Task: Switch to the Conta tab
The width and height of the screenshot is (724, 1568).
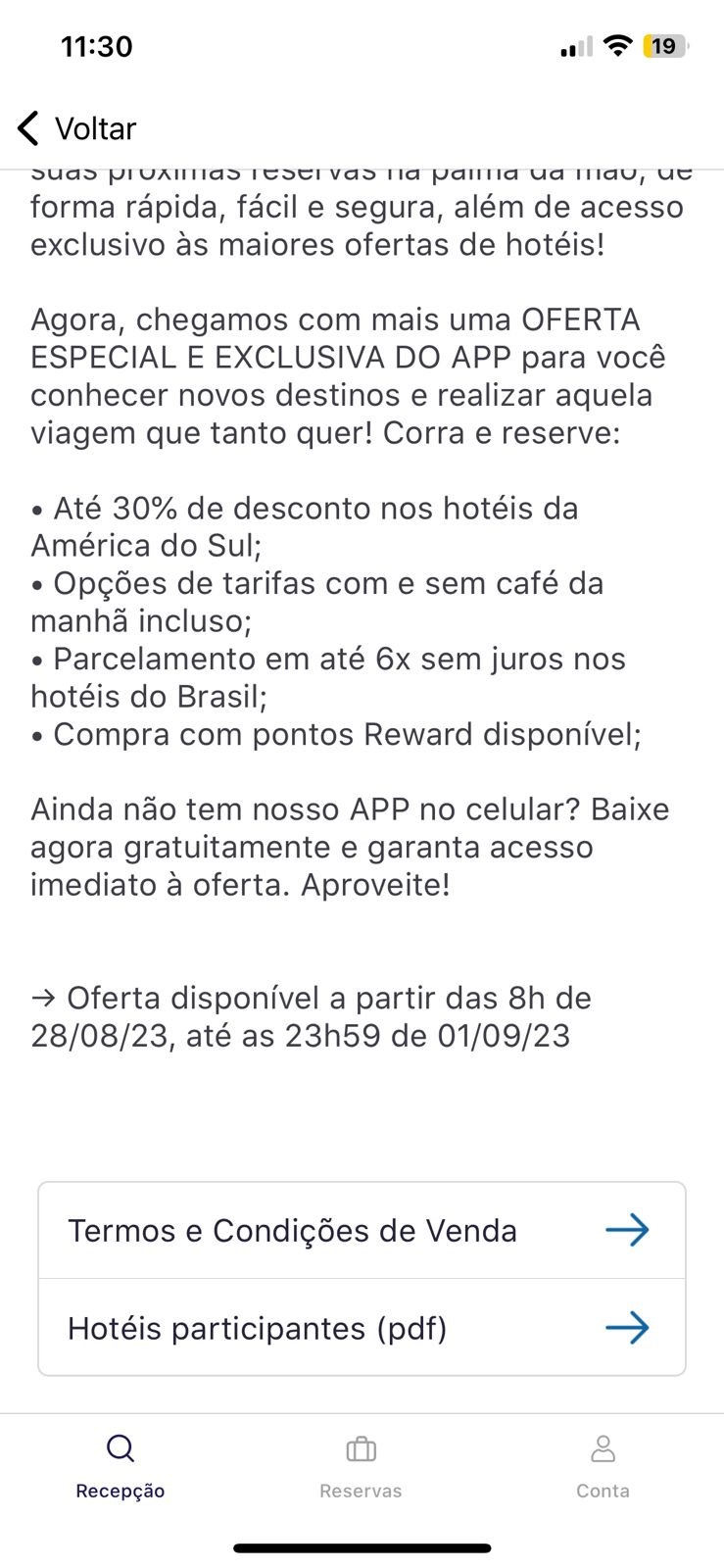Action: (x=603, y=1467)
